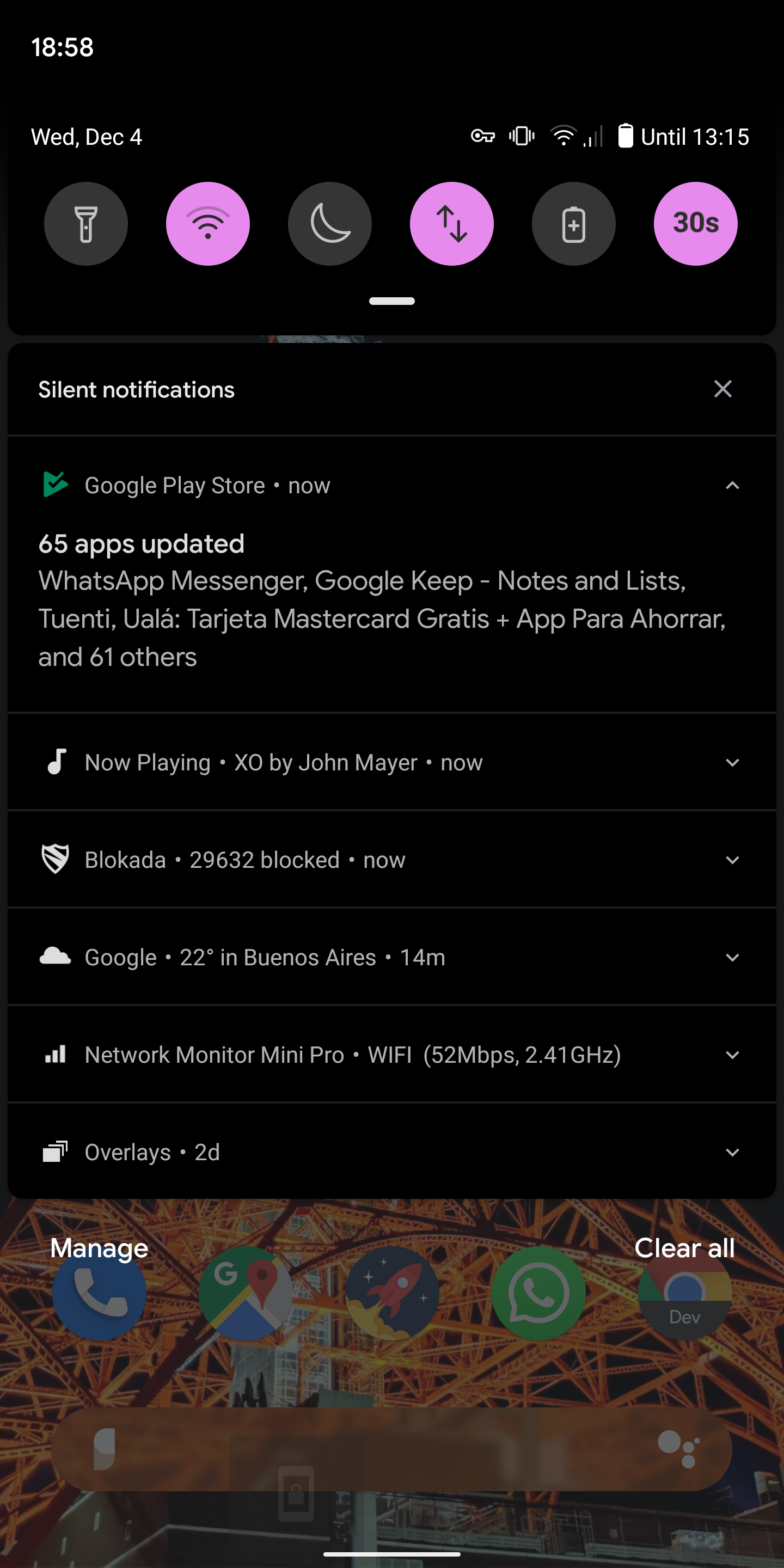784x1568 pixels.
Task: Select the 30s screen timeout tile
Action: (x=695, y=223)
